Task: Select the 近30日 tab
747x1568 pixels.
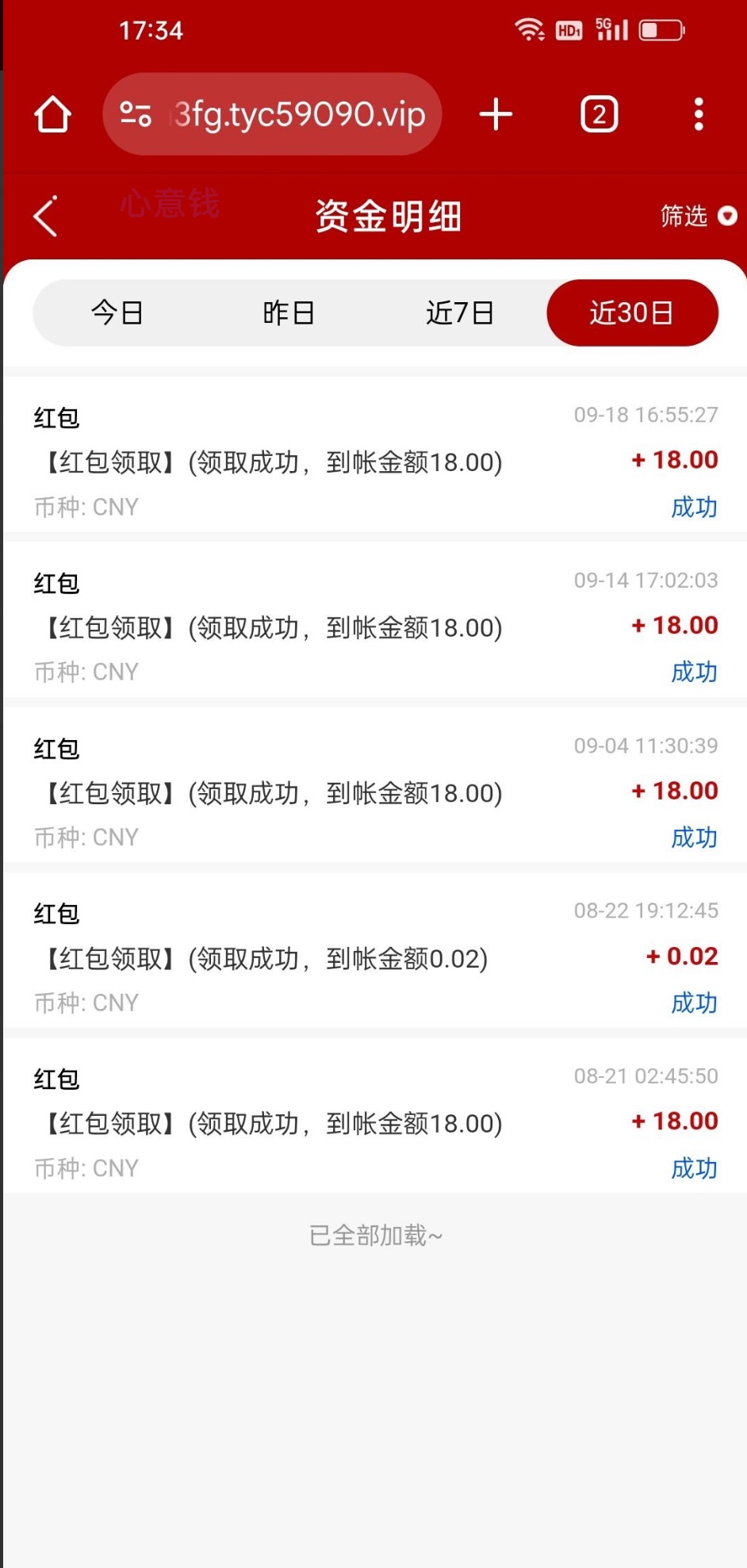Action: click(632, 312)
